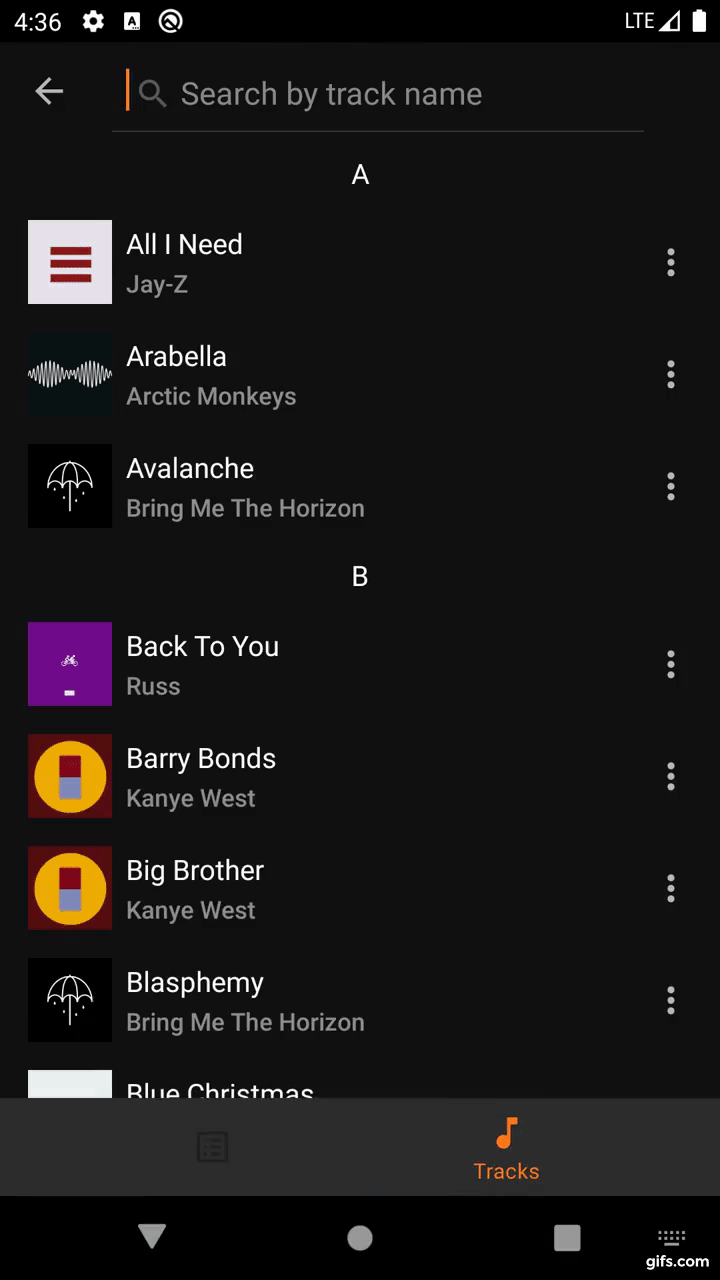Screen dimensions: 720x1280
Task: Focus the Search by track name field
Action: (380, 94)
